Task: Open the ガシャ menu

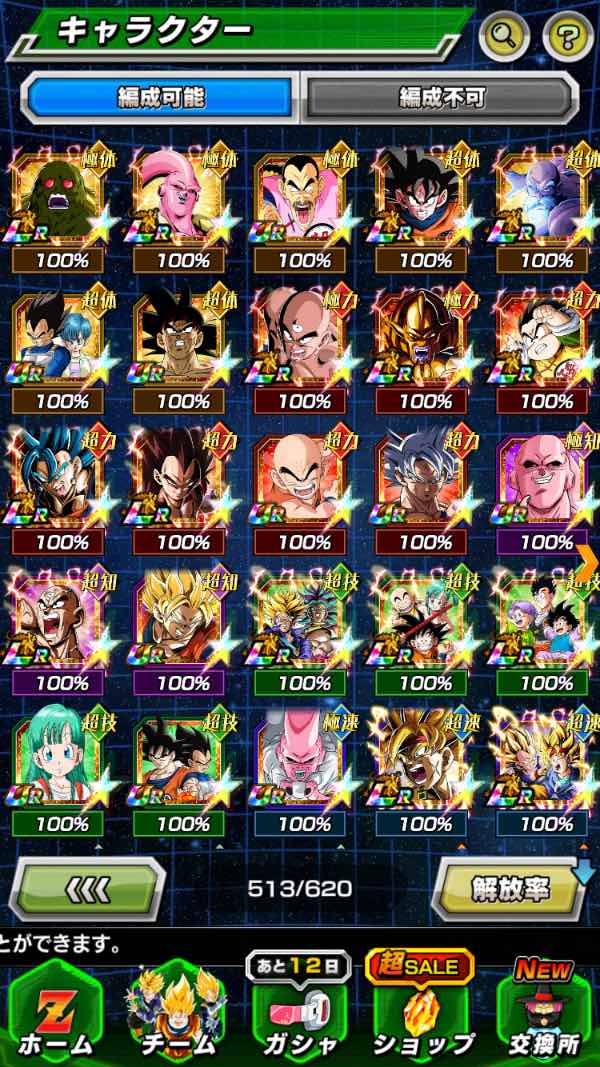Action: coord(298,1010)
